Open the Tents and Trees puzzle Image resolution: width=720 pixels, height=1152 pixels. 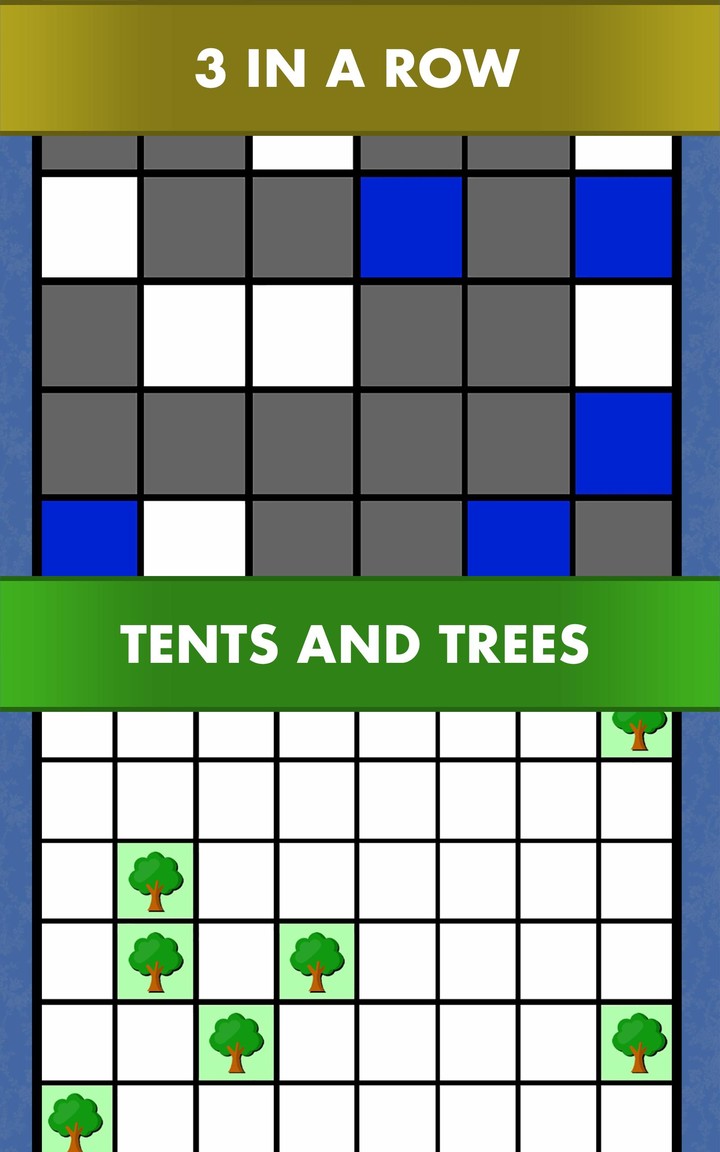click(358, 644)
